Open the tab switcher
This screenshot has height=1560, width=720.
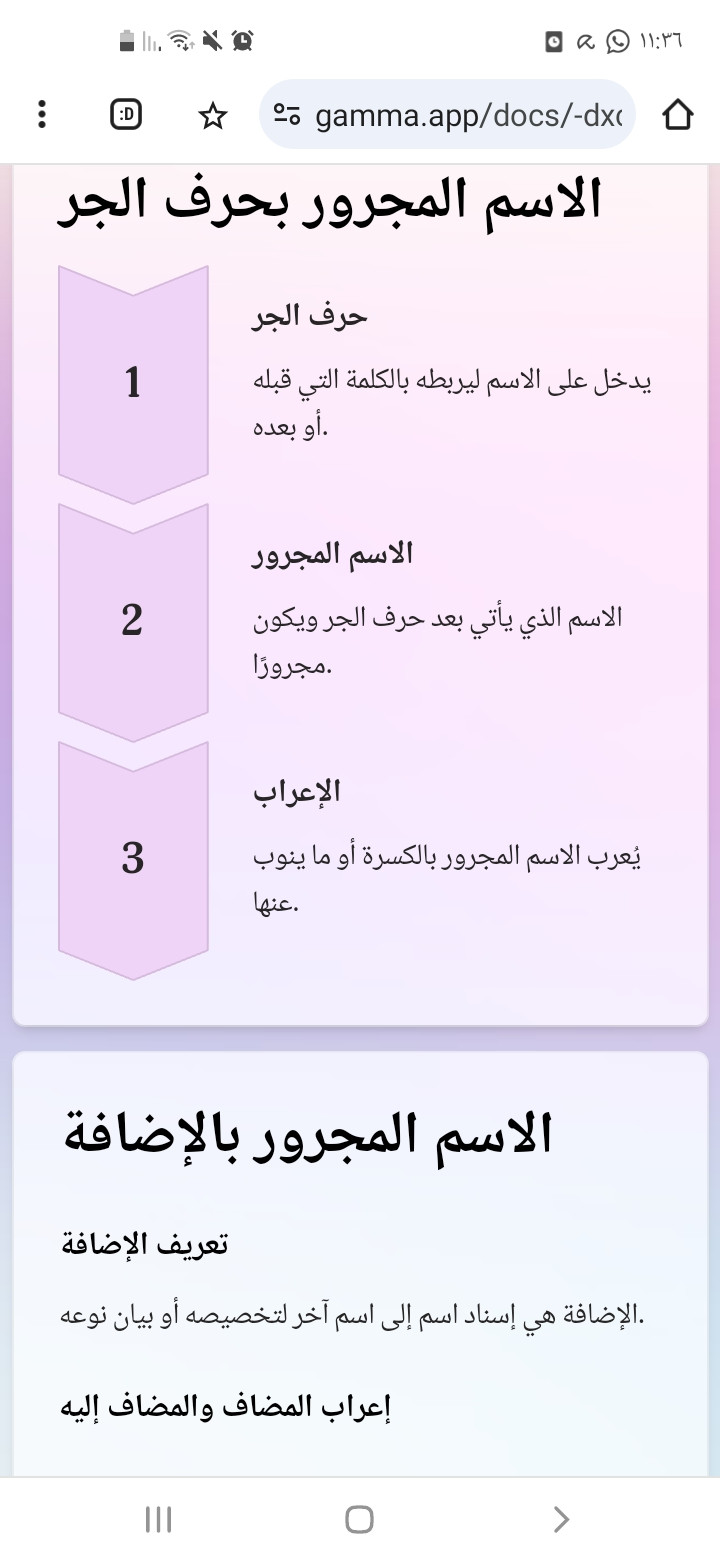click(x=126, y=115)
